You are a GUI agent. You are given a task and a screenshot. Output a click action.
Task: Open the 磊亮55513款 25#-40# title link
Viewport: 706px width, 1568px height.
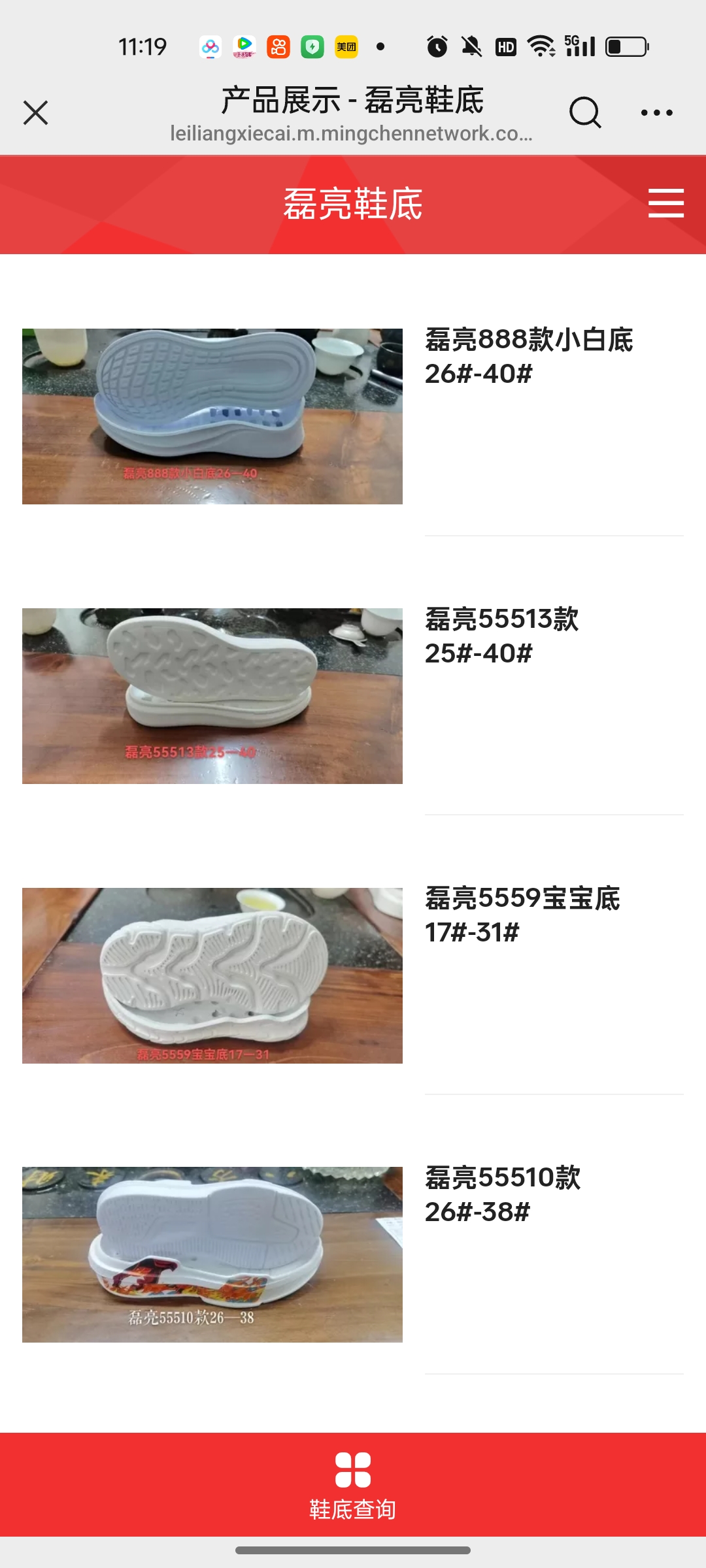[502, 636]
